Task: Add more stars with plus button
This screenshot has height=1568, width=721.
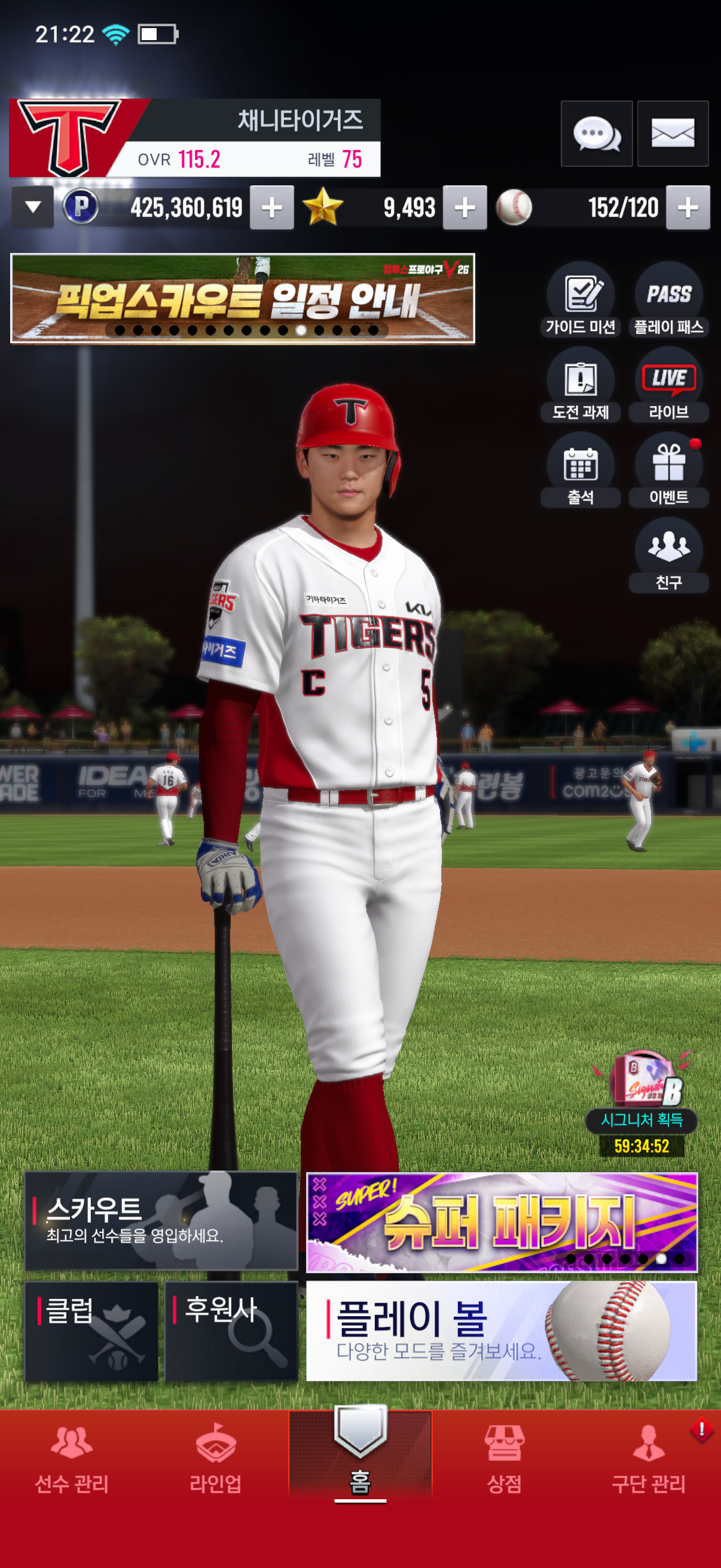Action: (x=465, y=208)
